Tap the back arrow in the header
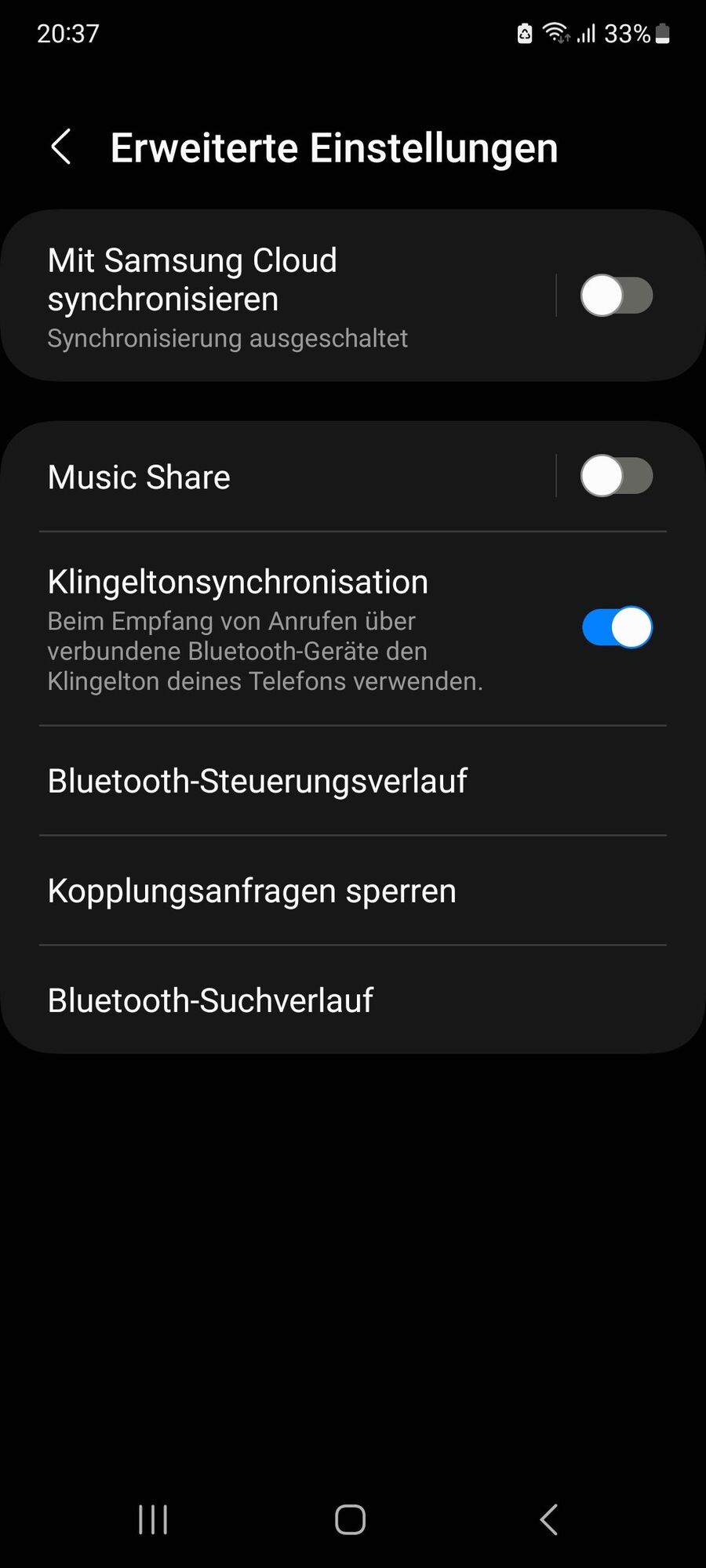Image resolution: width=706 pixels, height=1568 pixels. [61, 147]
